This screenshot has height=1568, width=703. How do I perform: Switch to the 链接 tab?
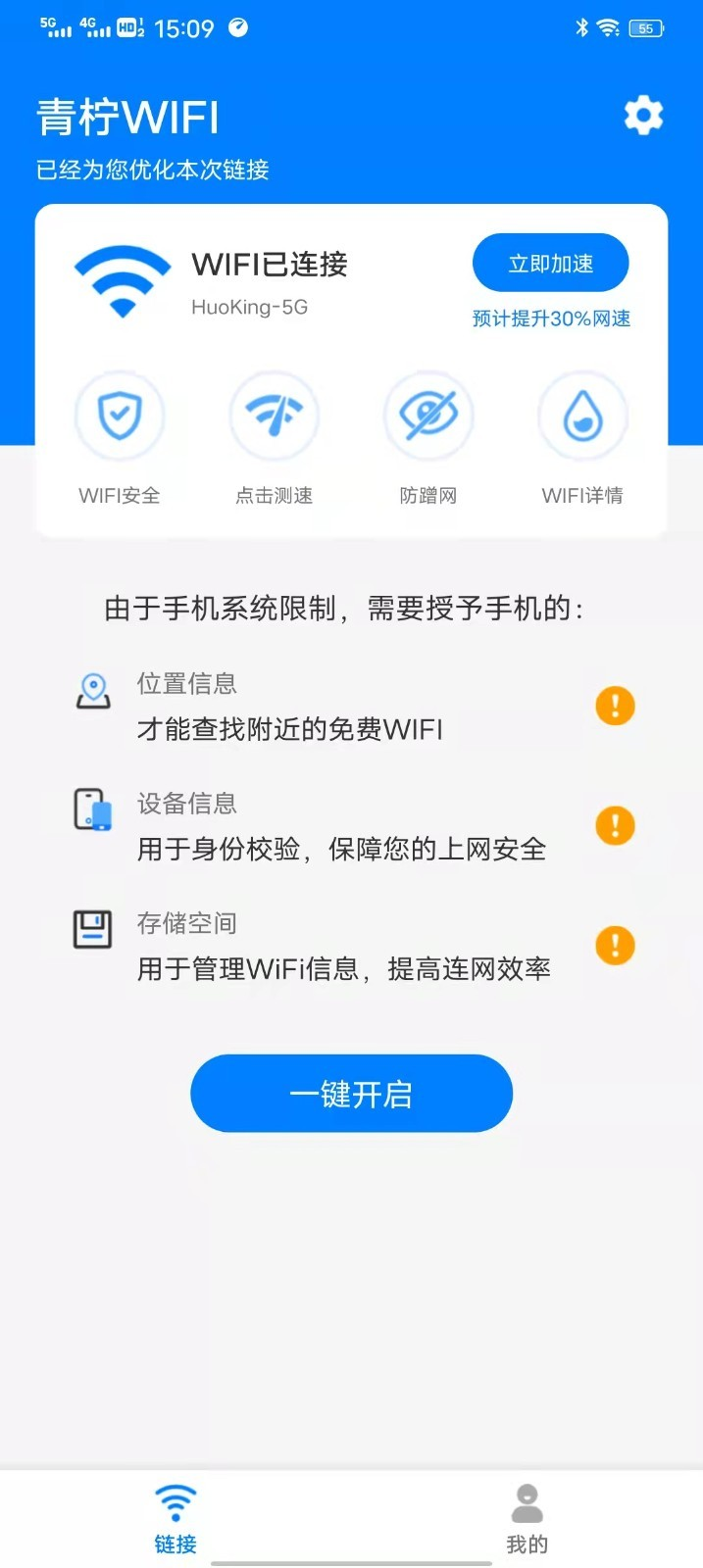point(176,1519)
